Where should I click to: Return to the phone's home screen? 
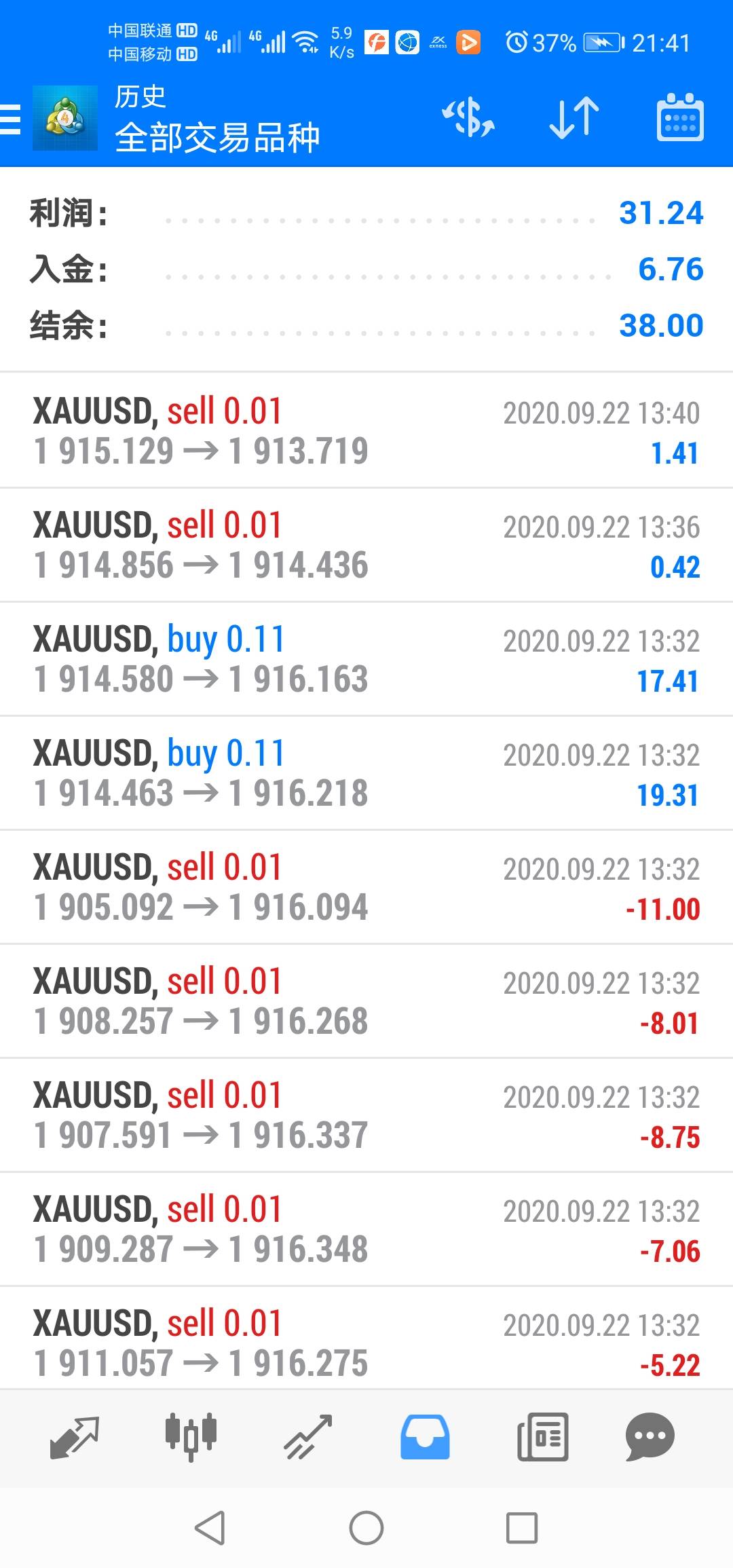pos(366,1528)
